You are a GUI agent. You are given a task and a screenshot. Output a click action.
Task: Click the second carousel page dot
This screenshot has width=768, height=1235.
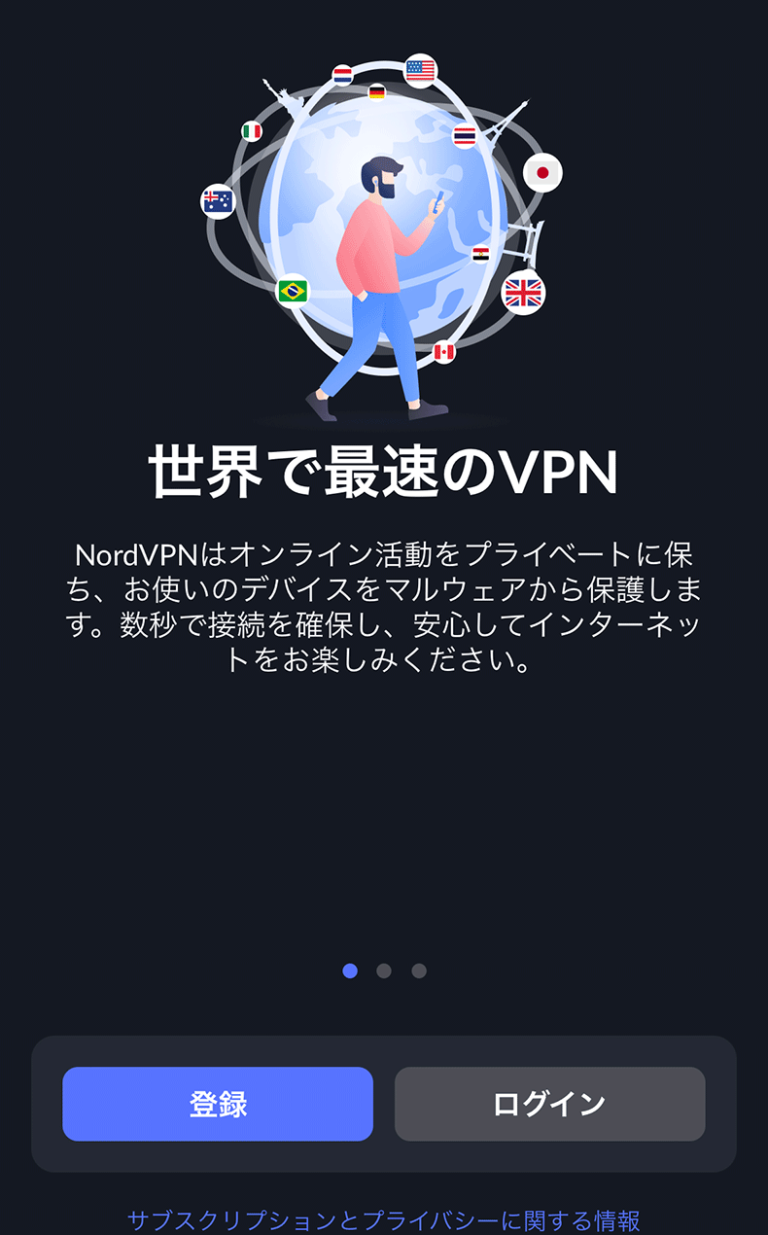384,969
